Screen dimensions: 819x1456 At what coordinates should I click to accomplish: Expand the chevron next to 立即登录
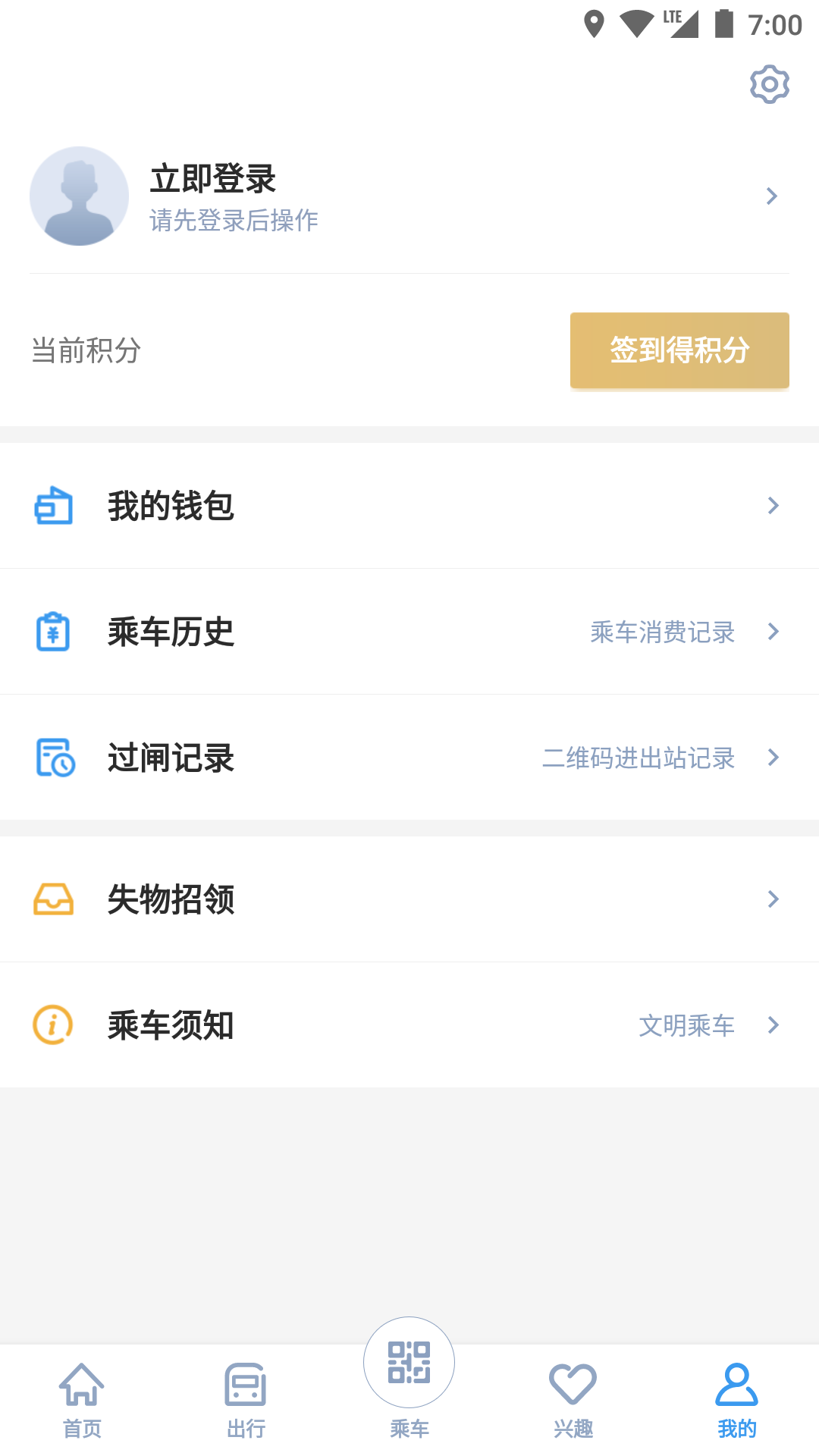click(x=772, y=196)
